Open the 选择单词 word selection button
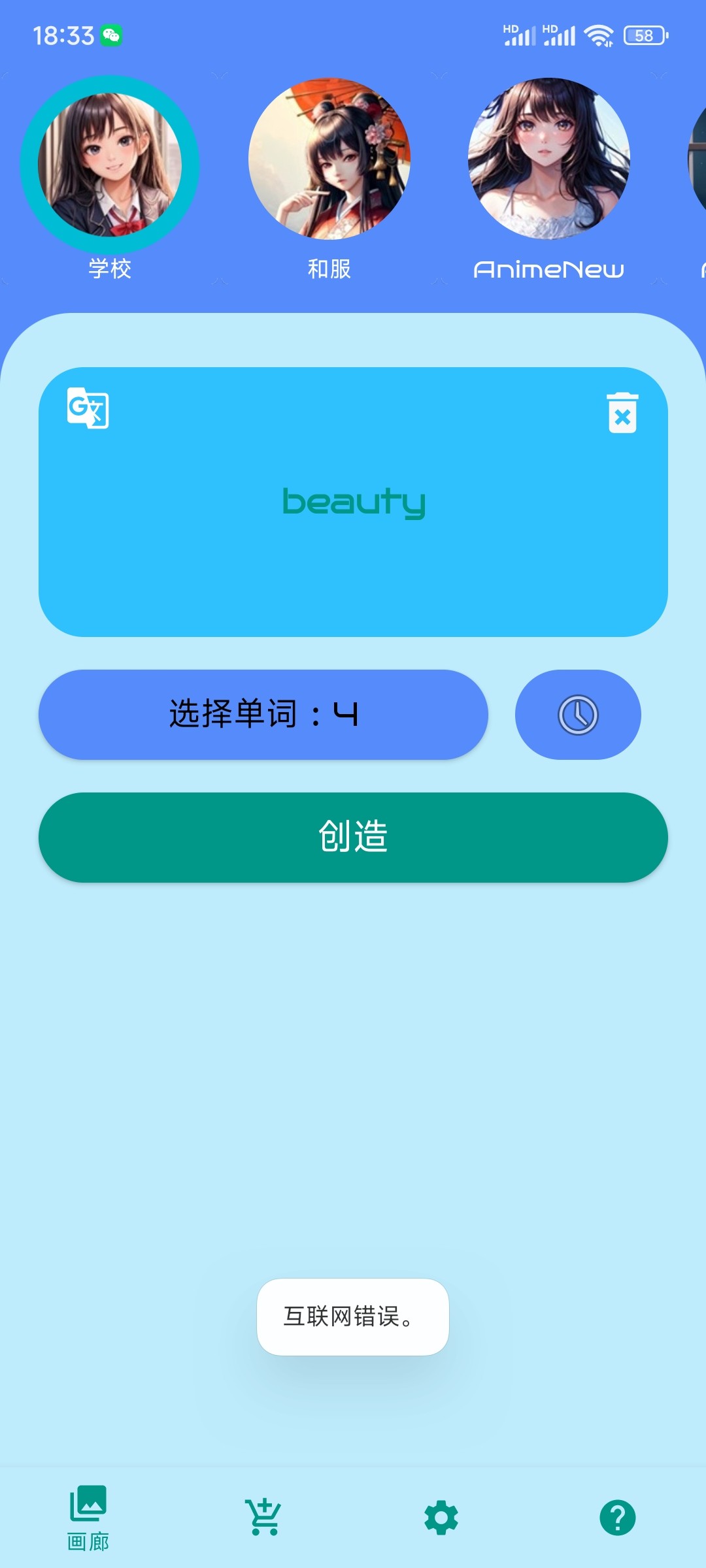This screenshot has width=706, height=1568. pyautogui.click(x=263, y=714)
